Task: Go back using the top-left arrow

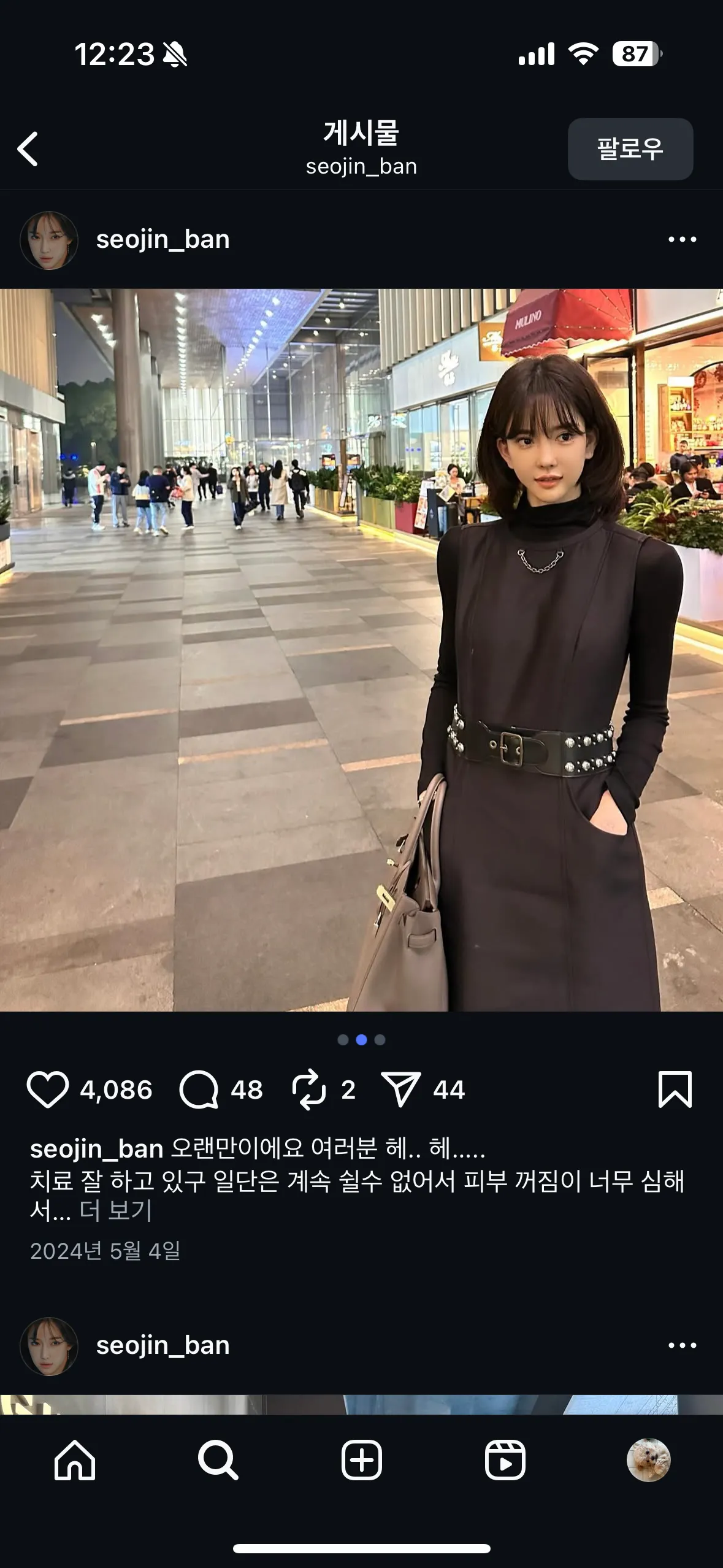Action: tap(28, 149)
